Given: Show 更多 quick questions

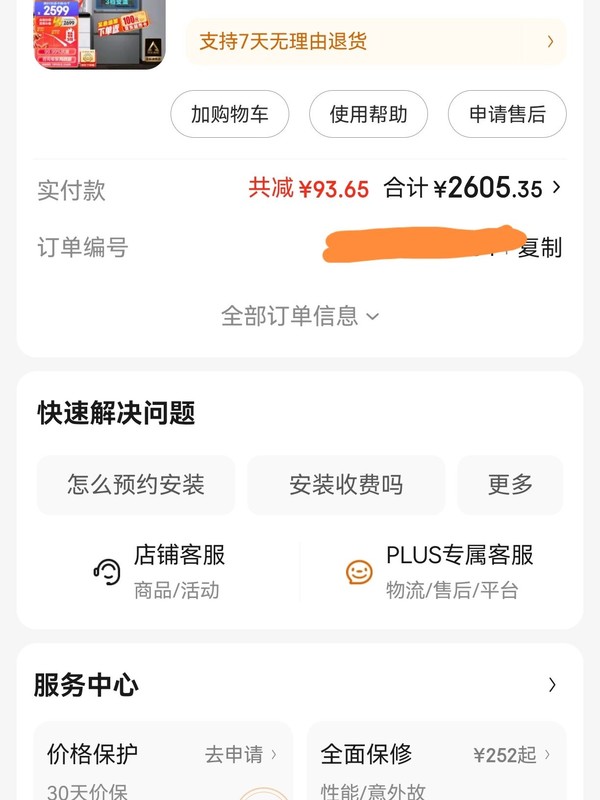Looking at the screenshot, I should click(x=510, y=485).
